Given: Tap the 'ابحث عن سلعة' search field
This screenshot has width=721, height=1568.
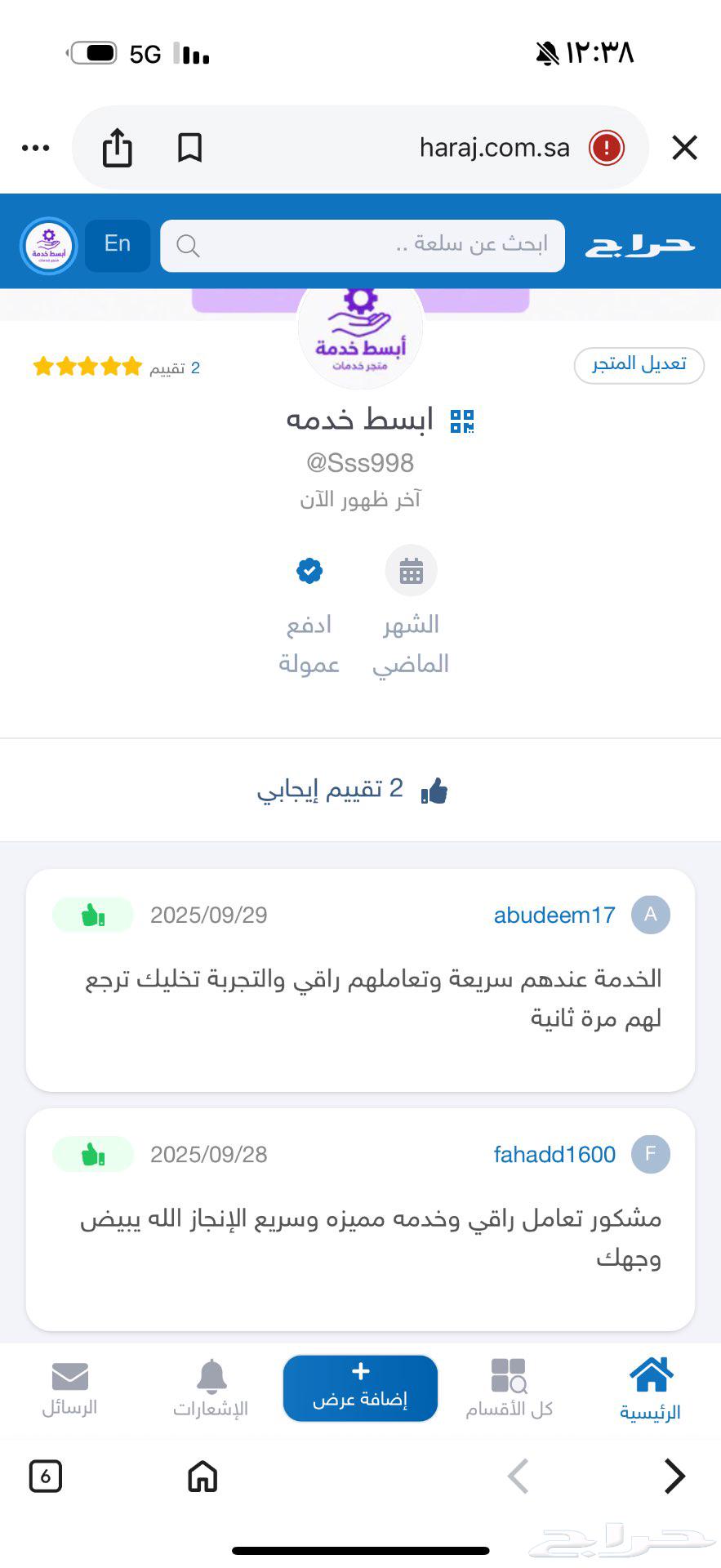Looking at the screenshot, I should 362,245.
